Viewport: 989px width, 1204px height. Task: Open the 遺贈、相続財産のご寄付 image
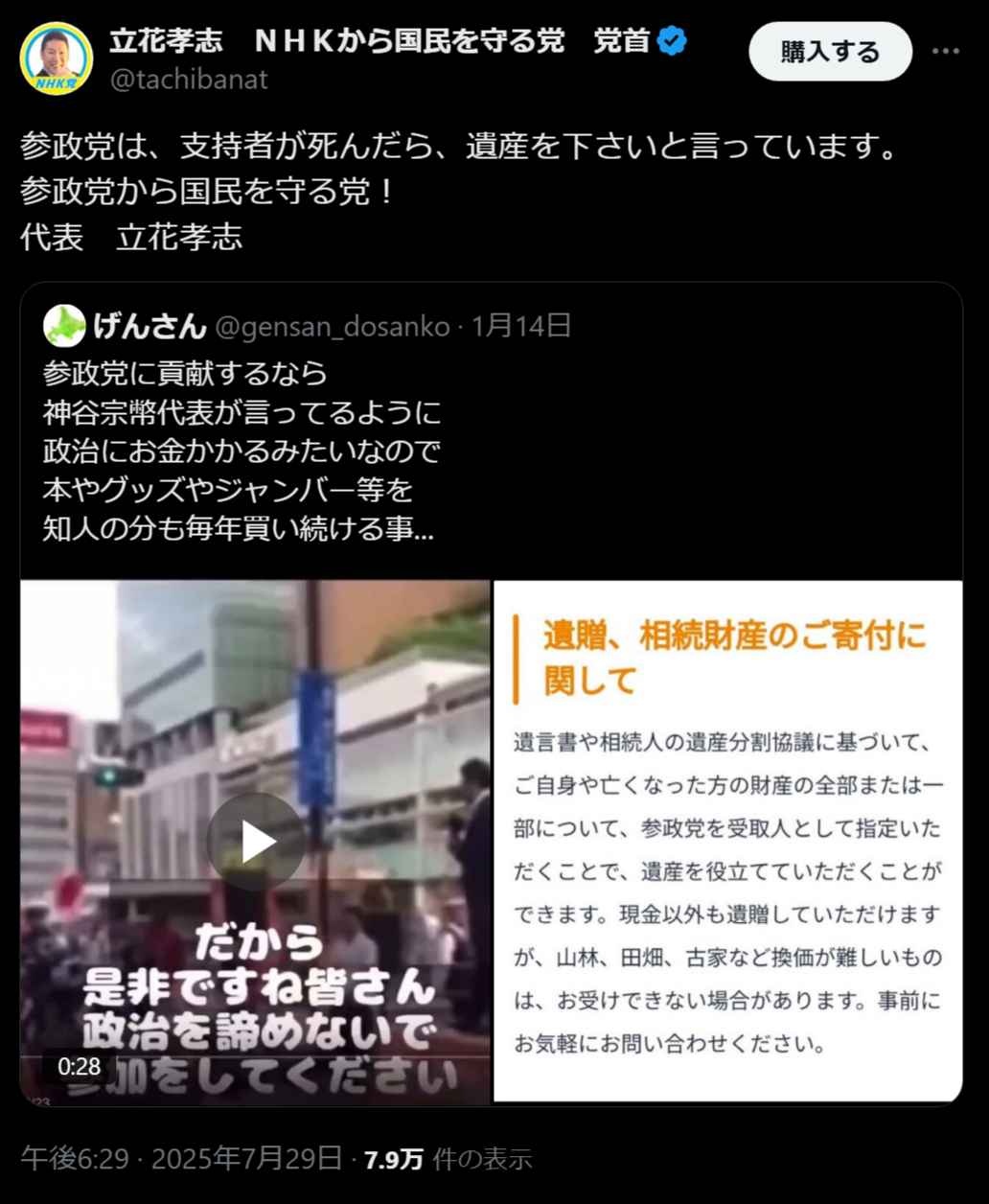pyautogui.click(x=727, y=841)
